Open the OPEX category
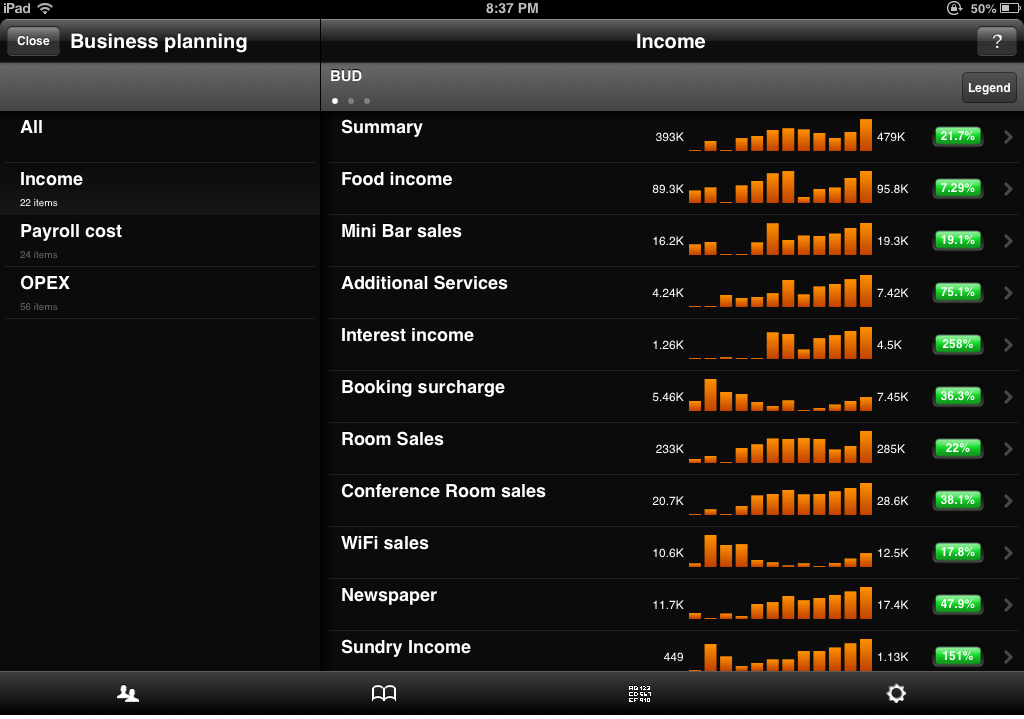 160,293
